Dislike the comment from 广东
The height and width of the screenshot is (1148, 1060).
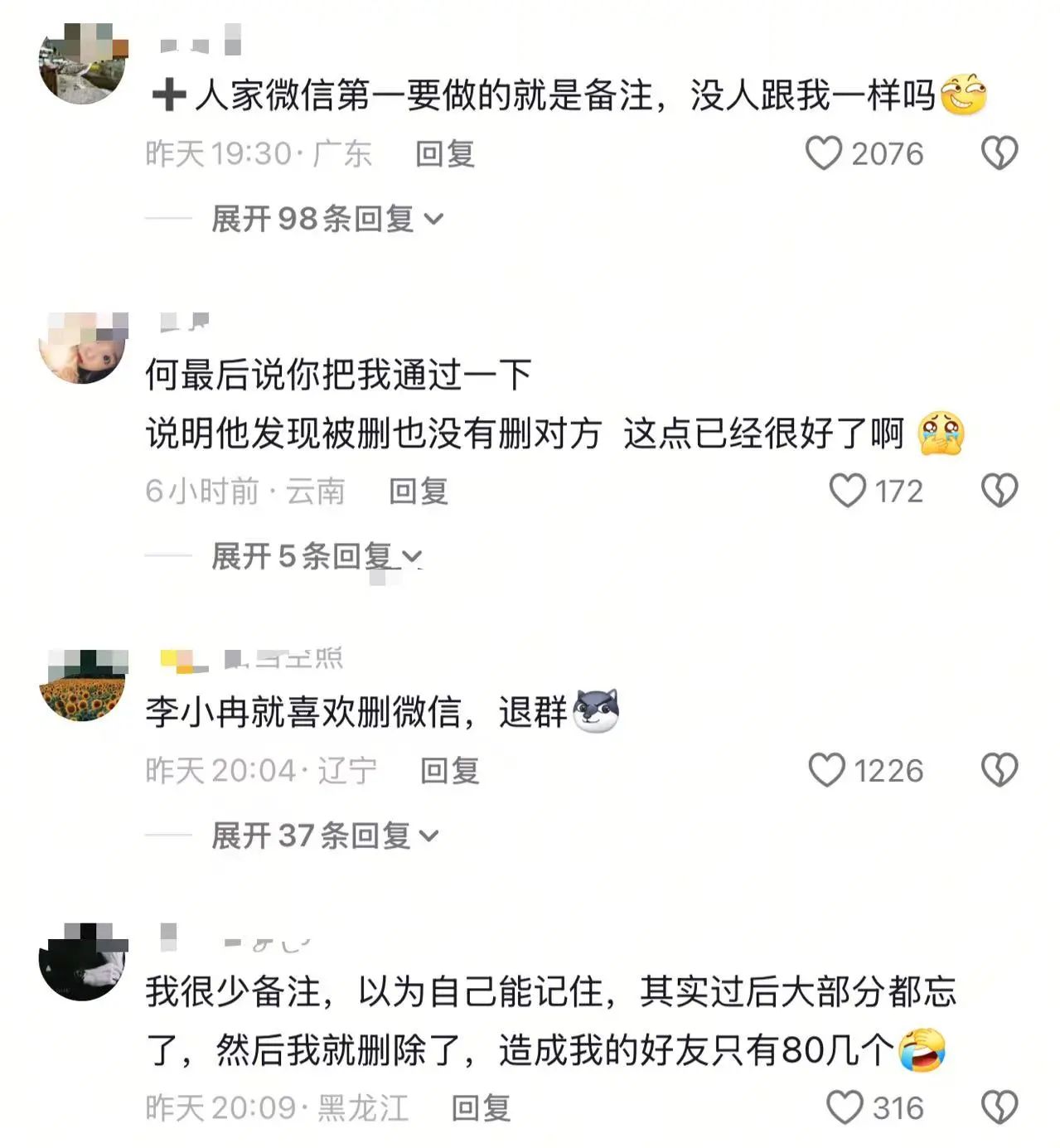tap(999, 153)
